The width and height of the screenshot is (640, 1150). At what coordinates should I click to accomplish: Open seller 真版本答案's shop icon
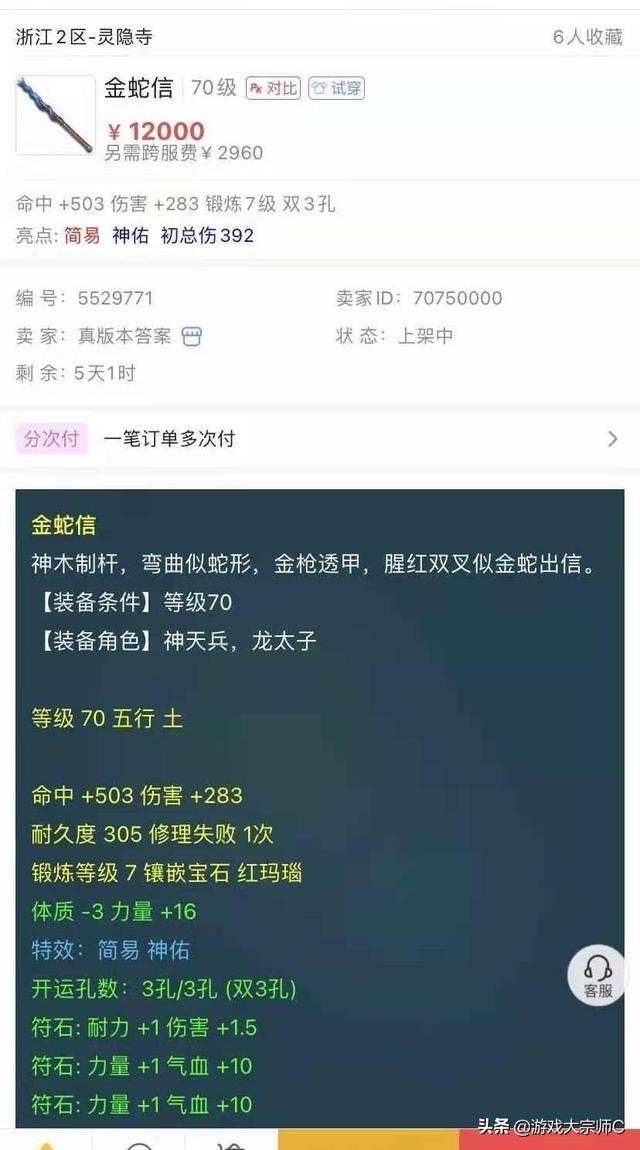click(x=191, y=337)
